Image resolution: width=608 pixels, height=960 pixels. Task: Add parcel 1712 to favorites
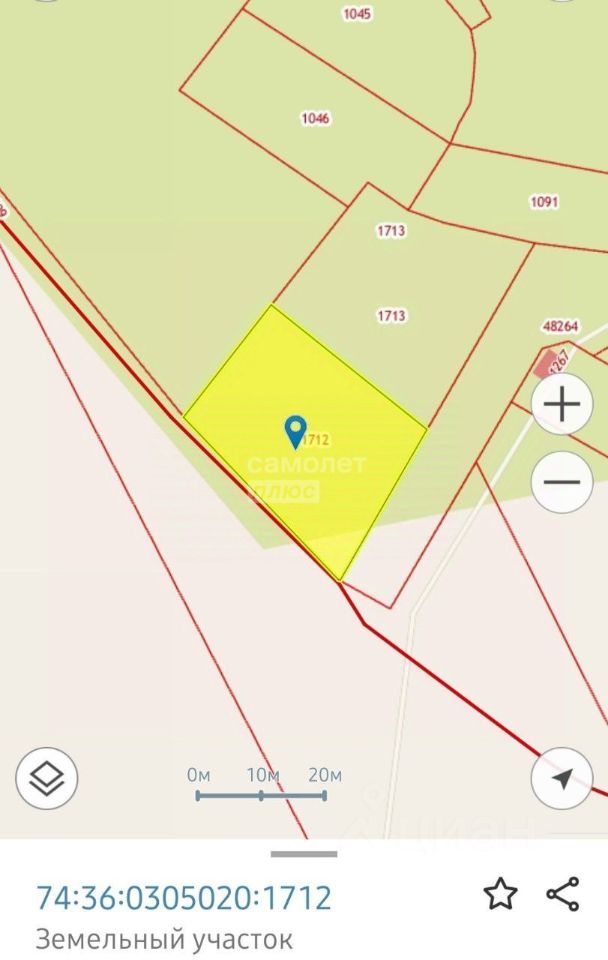coord(500,893)
